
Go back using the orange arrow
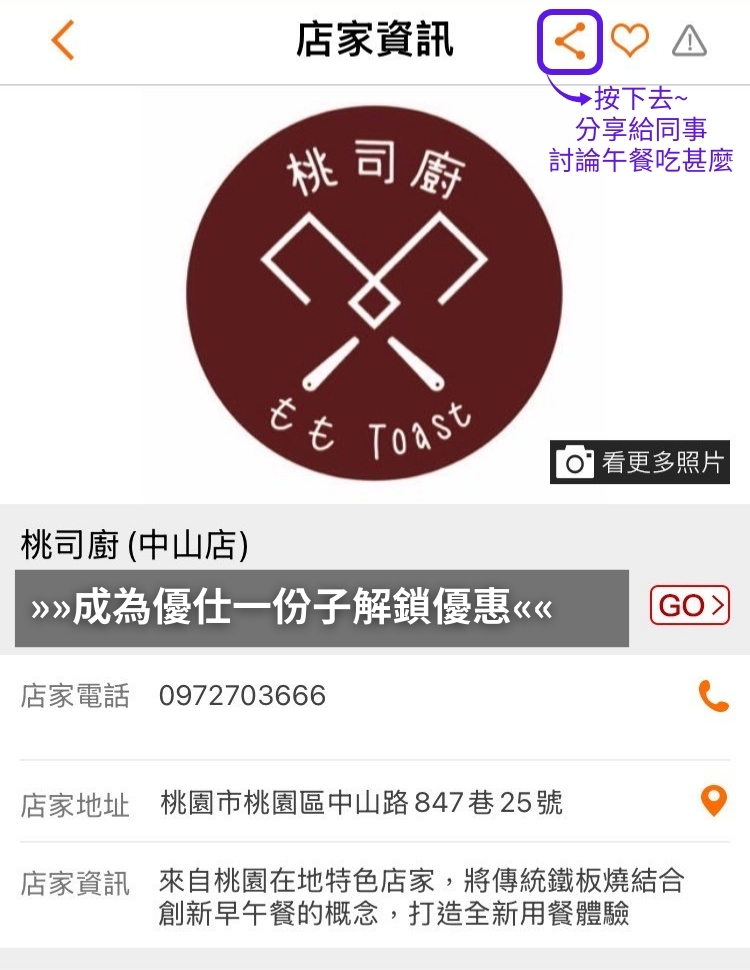pos(62,40)
